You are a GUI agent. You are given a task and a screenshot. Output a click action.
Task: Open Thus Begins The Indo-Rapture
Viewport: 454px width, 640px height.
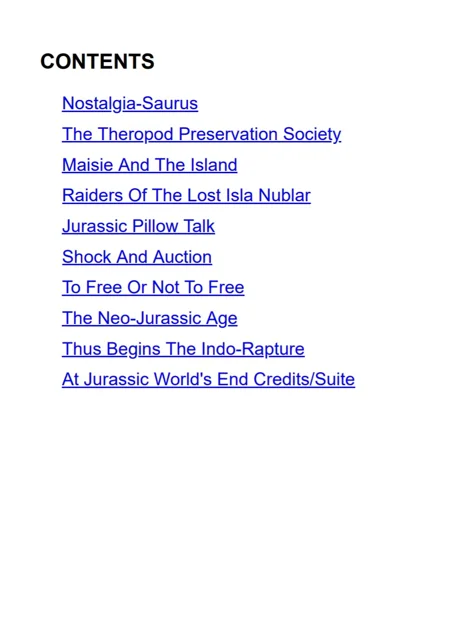(x=183, y=349)
